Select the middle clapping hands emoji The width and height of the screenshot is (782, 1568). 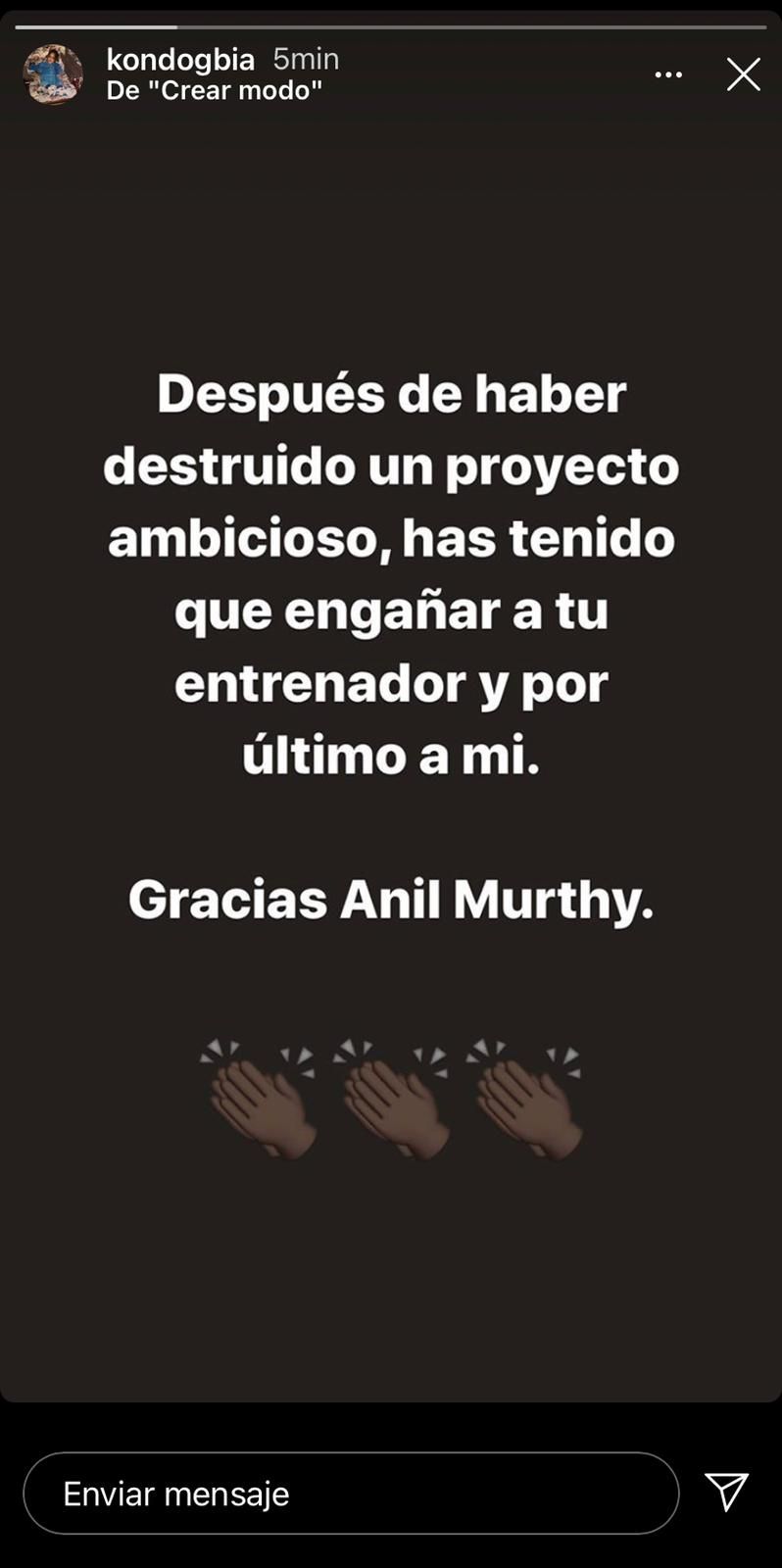pyautogui.click(x=392, y=1098)
